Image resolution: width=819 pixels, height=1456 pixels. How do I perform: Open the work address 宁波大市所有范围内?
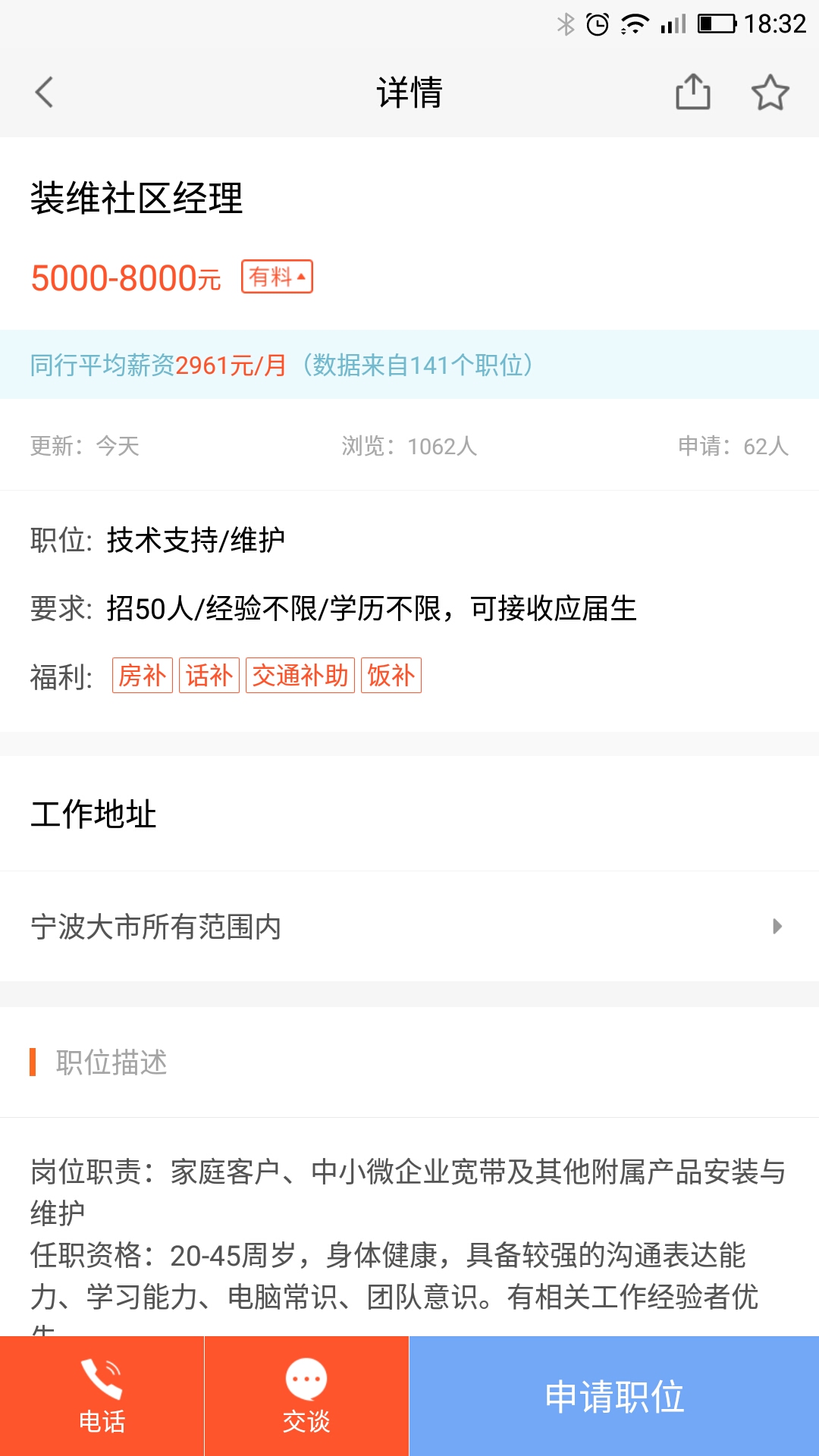coord(409,927)
